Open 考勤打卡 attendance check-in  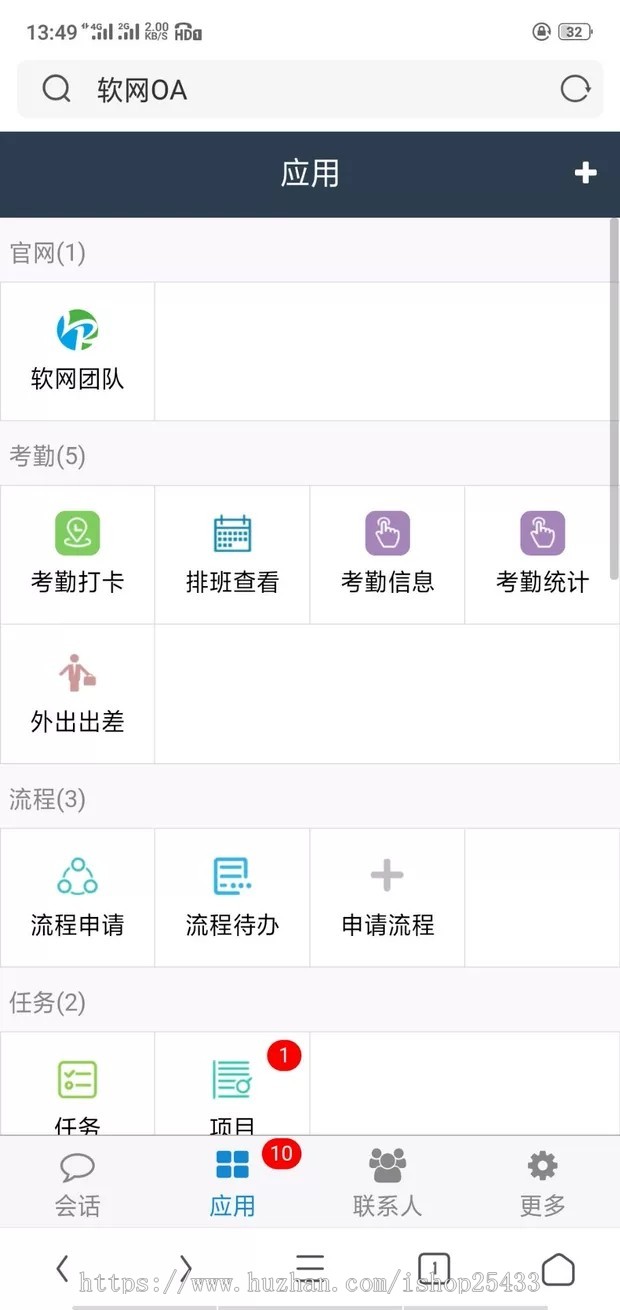pos(78,554)
